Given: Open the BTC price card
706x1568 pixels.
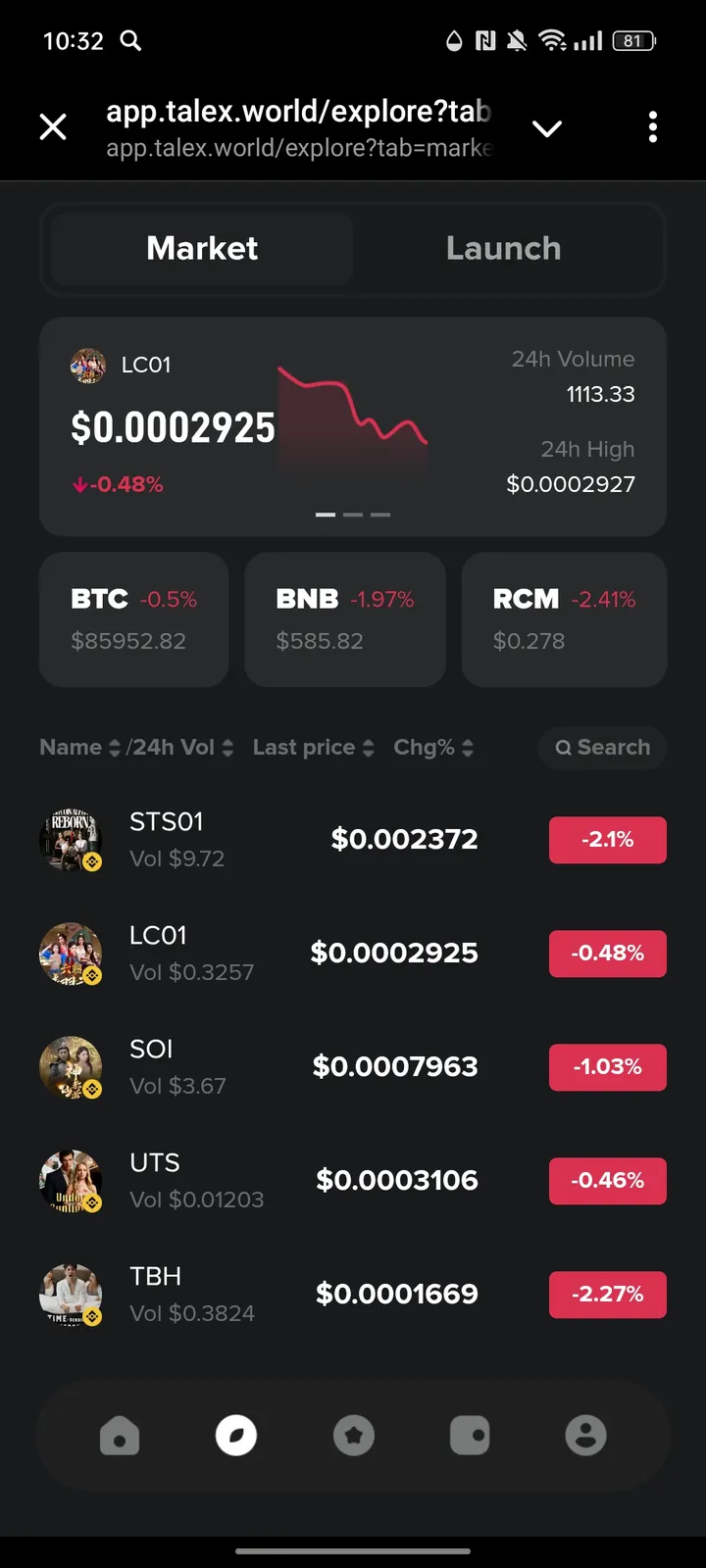Looking at the screenshot, I should [x=133, y=619].
